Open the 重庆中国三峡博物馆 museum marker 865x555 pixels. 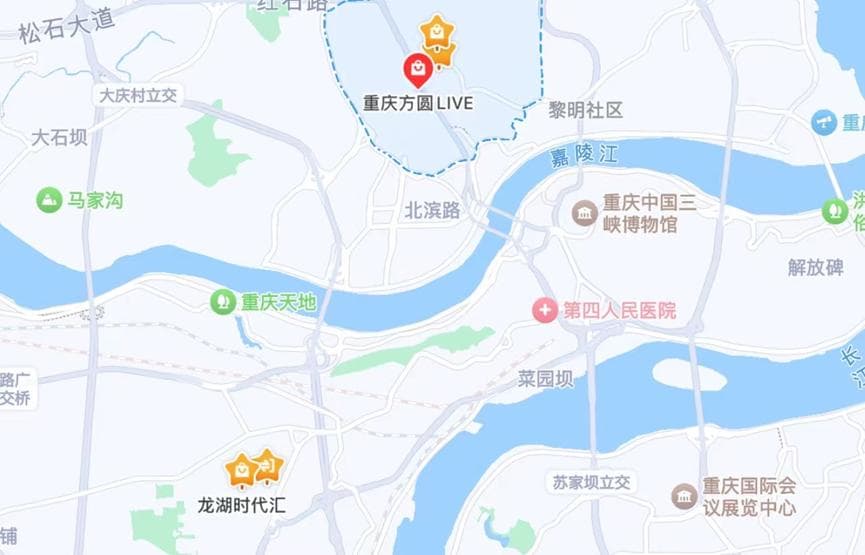click(583, 213)
